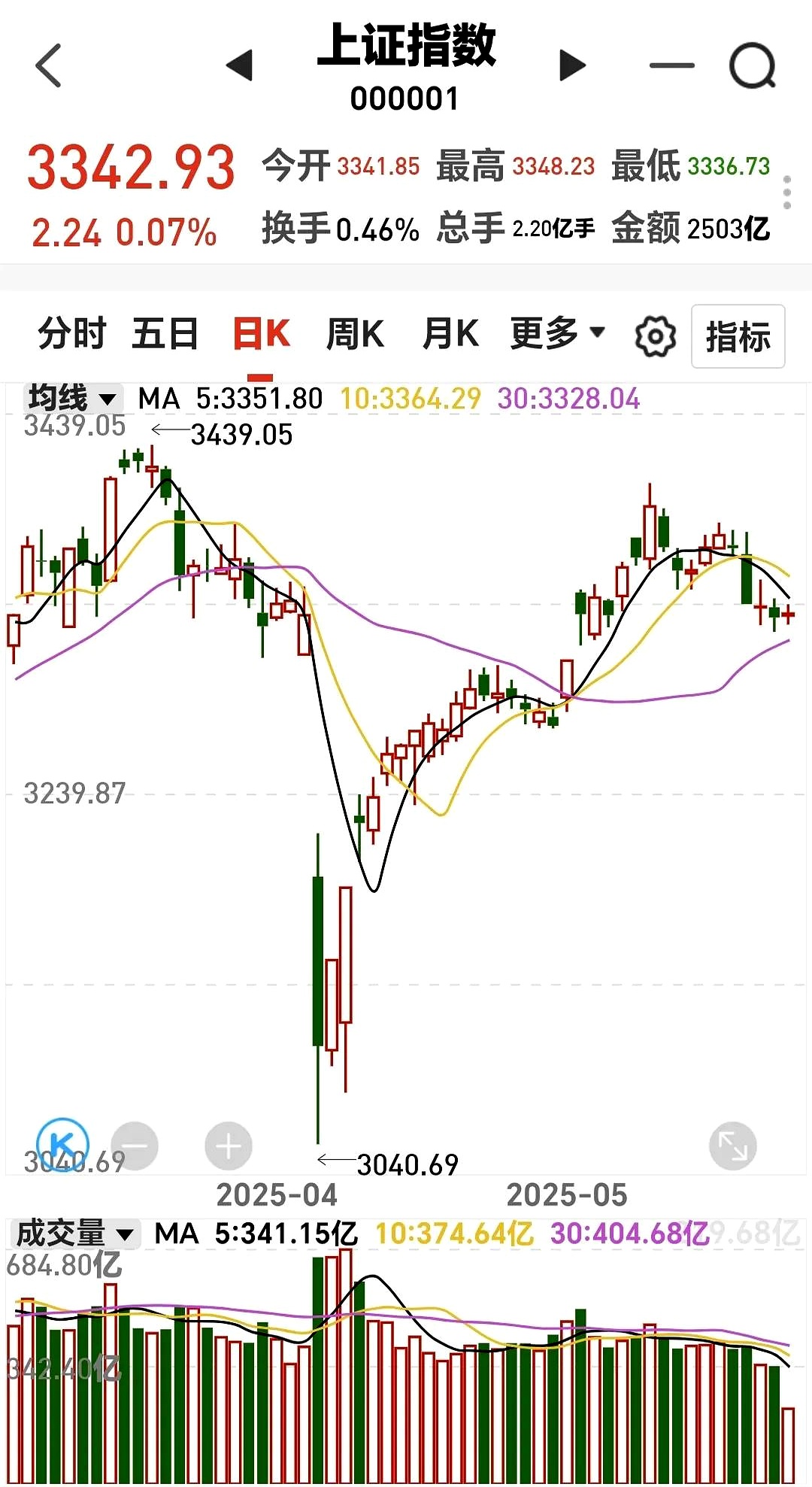Viewport: 812px width, 1487px height.
Task: Zoom in the K-line chart
Action: [229, 1146]
